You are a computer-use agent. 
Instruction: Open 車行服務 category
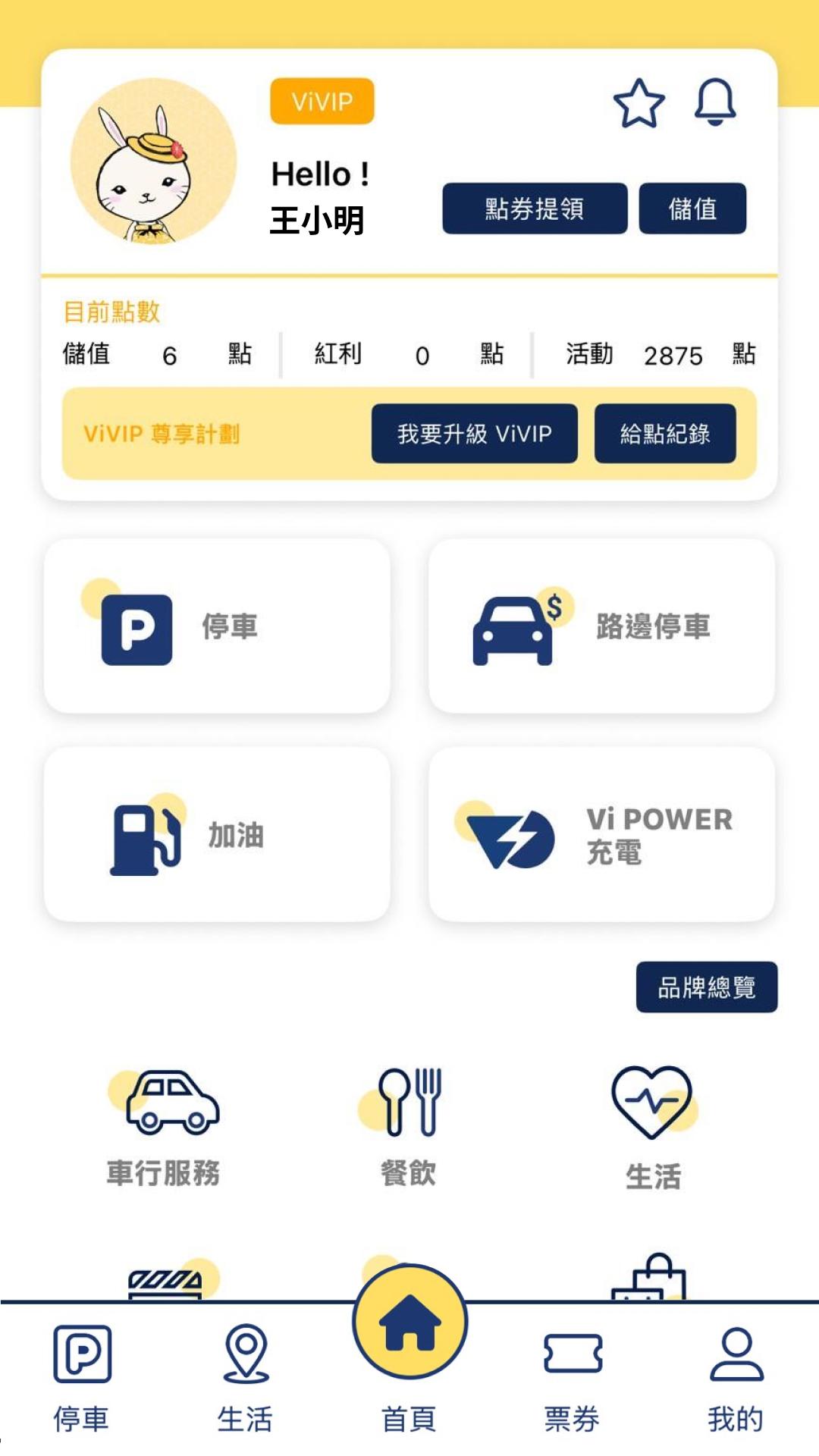pos(164,1126)
